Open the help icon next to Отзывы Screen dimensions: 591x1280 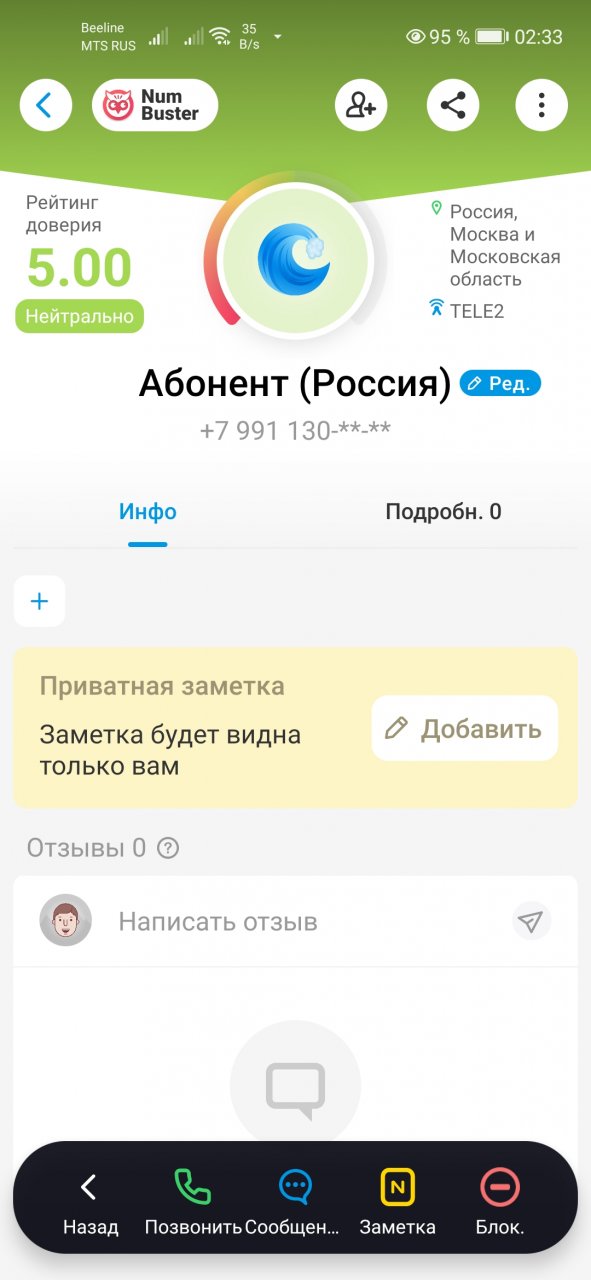(169, 849)
